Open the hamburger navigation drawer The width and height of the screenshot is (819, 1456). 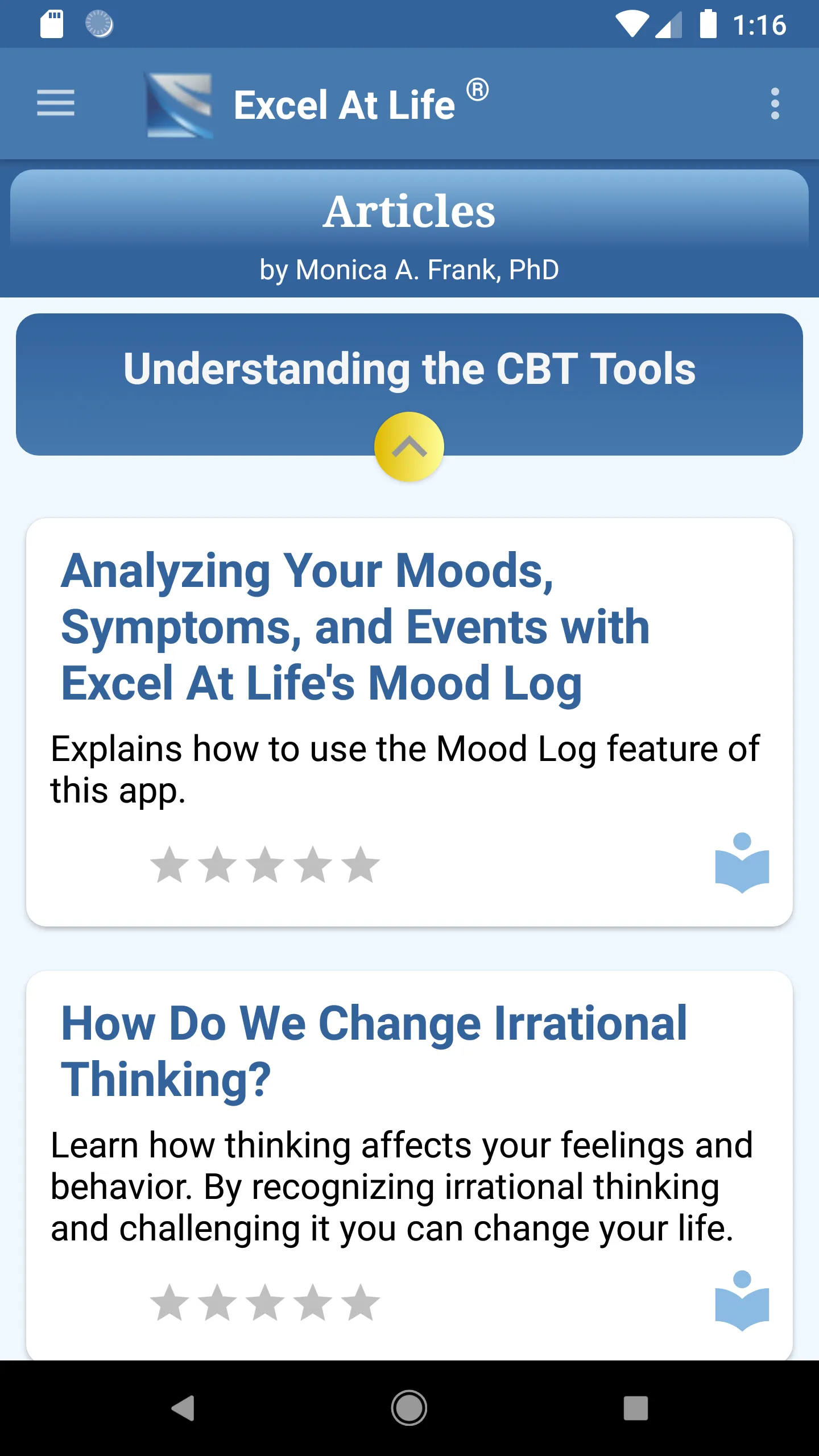click(x=56, y=103)
